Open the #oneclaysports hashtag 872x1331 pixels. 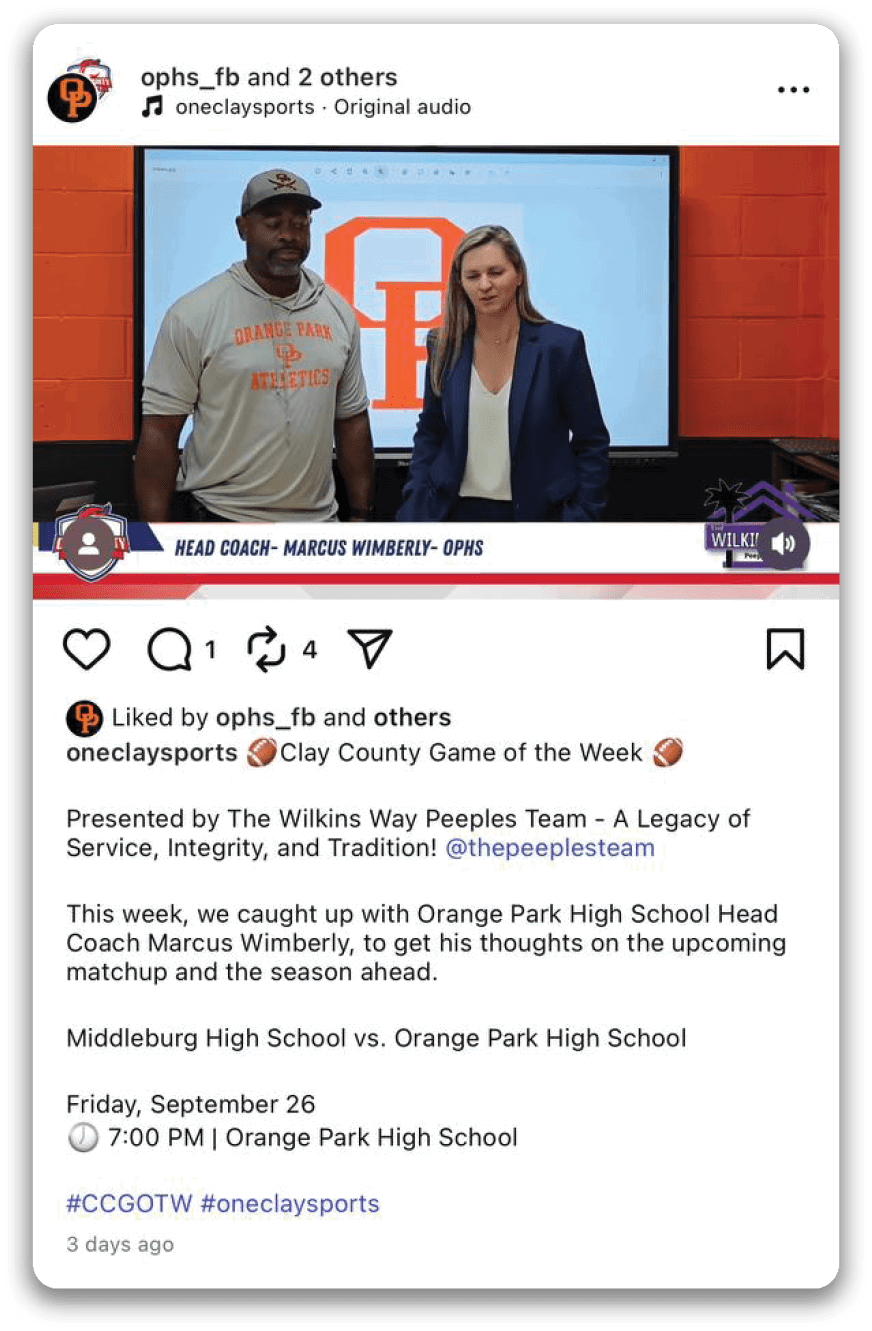click(x=290, y=1203)
